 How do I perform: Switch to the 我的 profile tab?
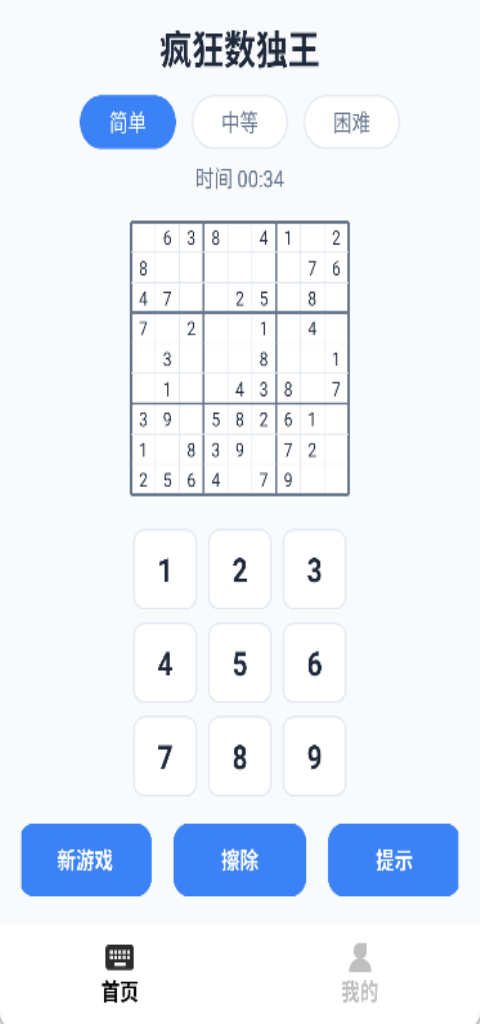(x=360, y=974)
